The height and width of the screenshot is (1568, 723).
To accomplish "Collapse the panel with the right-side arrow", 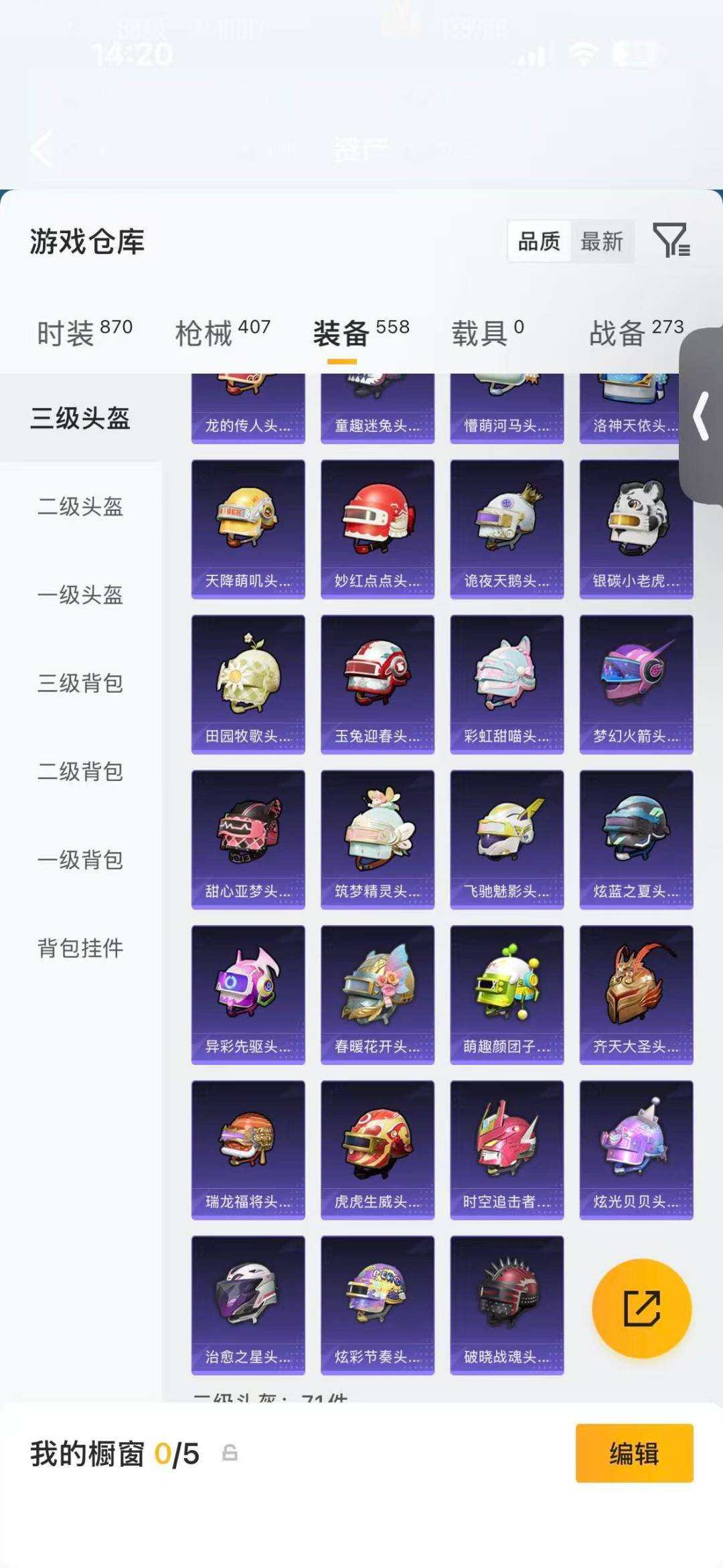I will pos(701,415).
